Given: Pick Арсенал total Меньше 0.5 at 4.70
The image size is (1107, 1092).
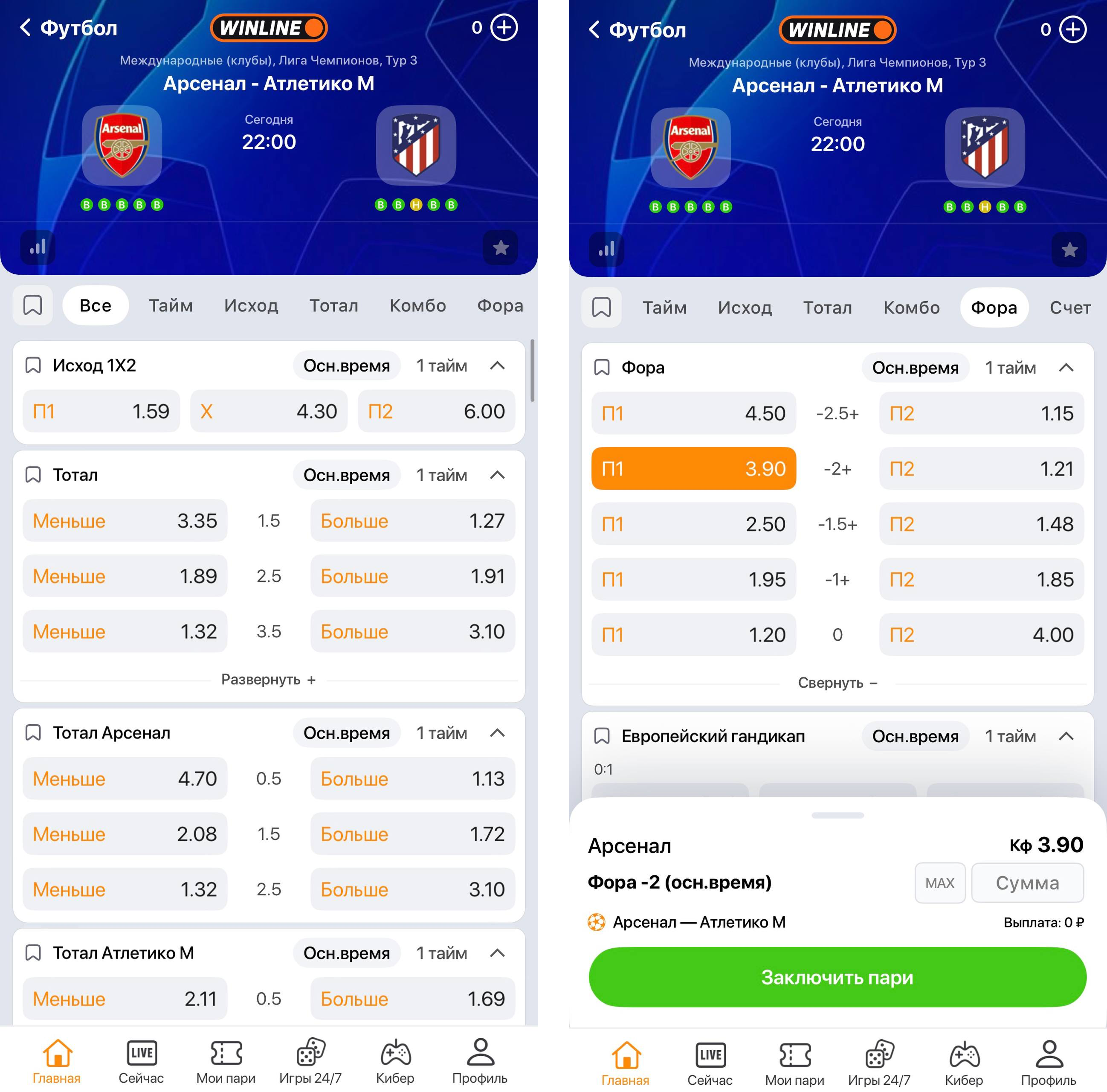Looking at the screenshot, I should click(125, 778).
